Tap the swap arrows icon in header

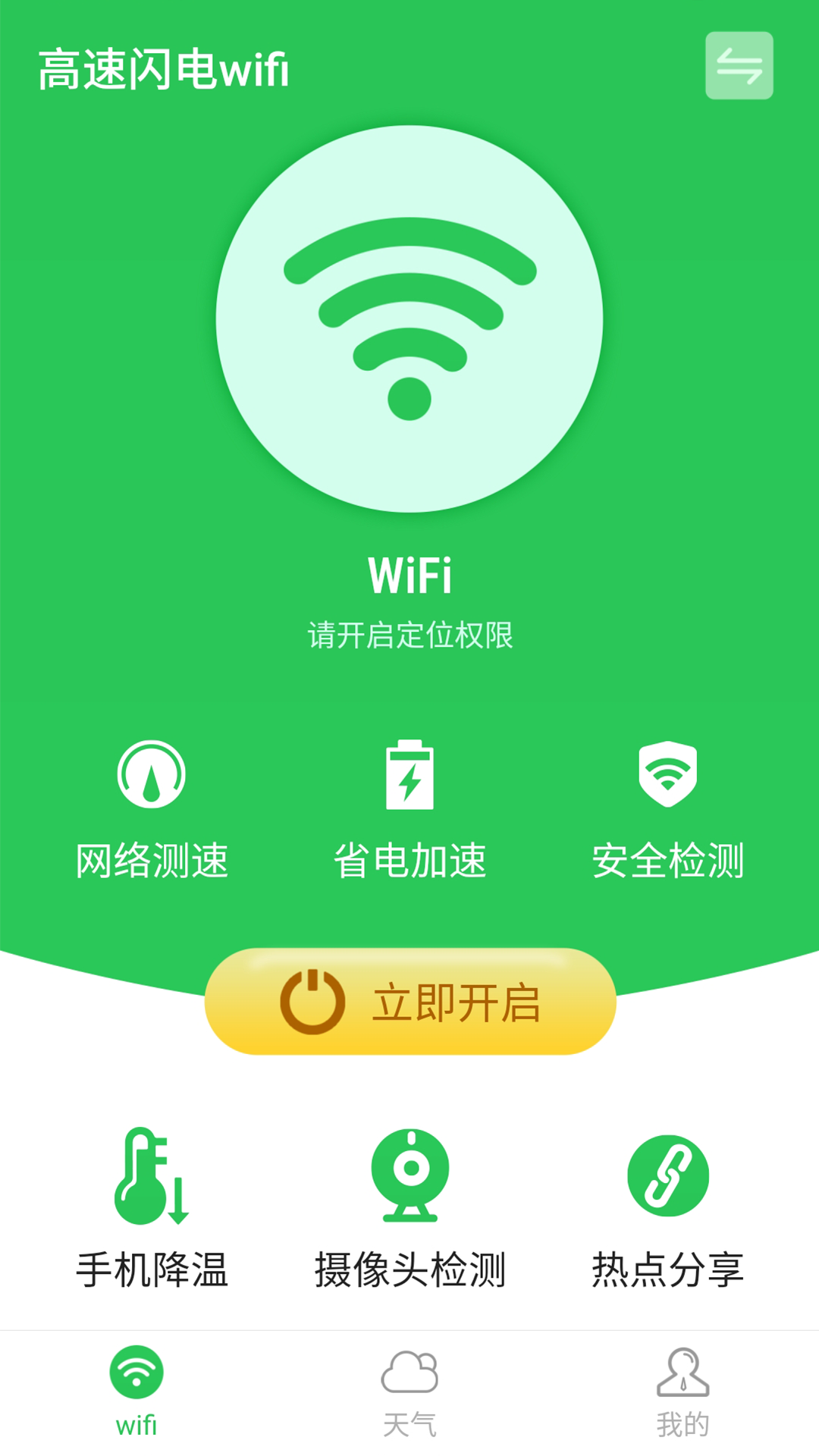[x=739, y=65]
